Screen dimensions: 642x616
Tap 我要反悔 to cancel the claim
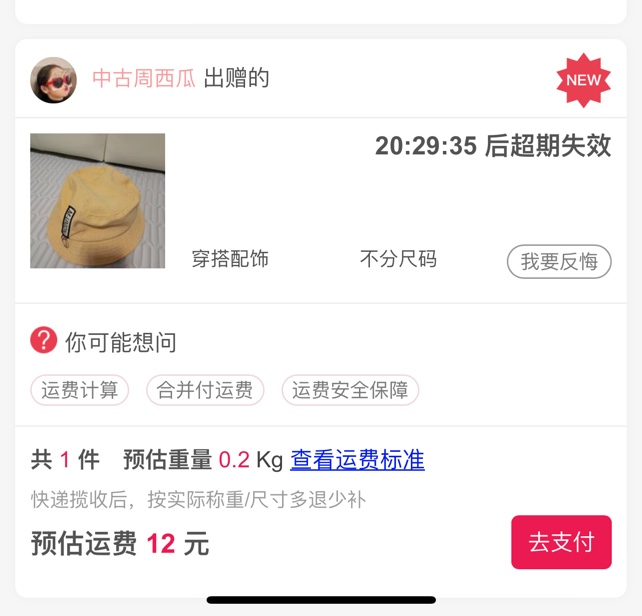(x=559, y=262)
